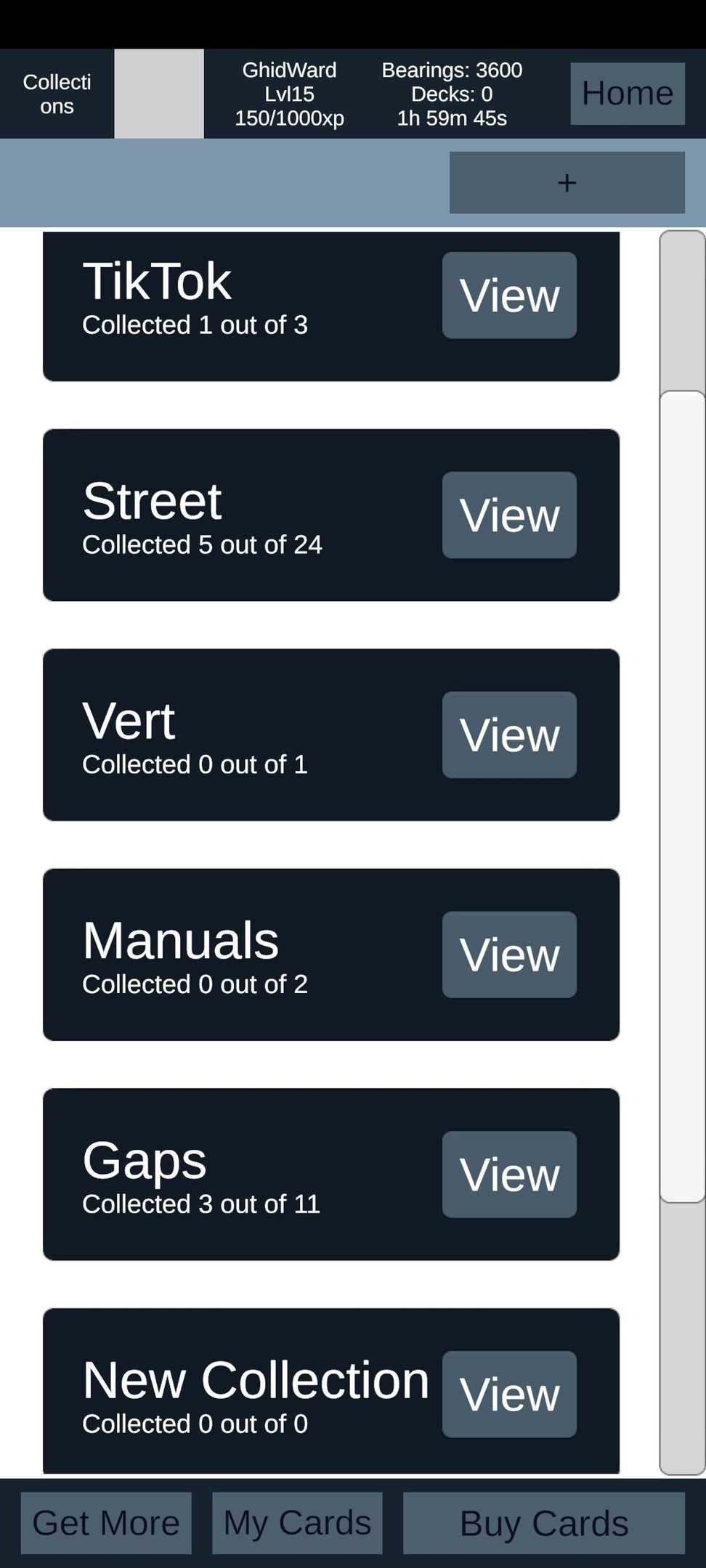Open My Cards
This screenshot has width=706, height=1568.
pyautogui.click(x=297, y=1523)
